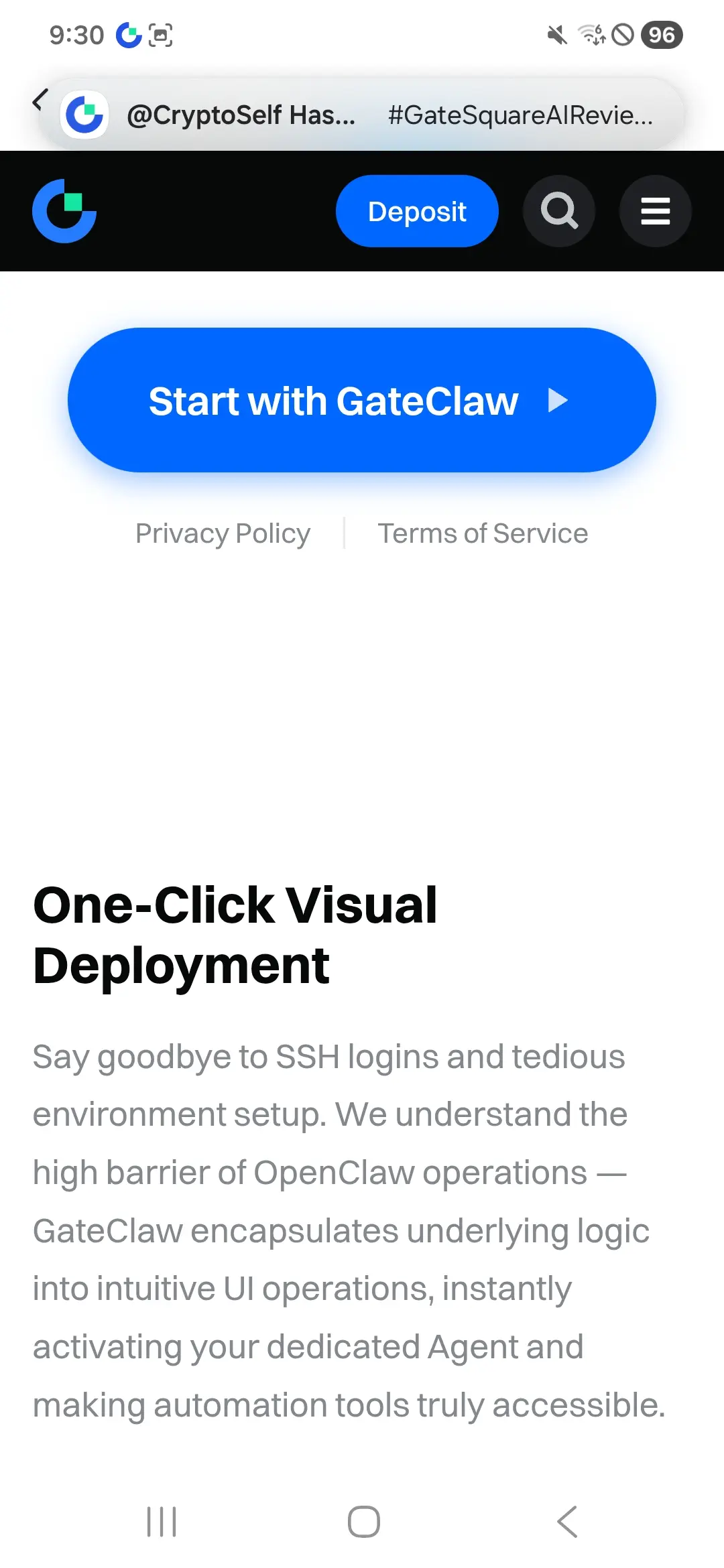724x1568 pixels.
Task: Open search from the top navigation bar
Action: click(558, 211)
